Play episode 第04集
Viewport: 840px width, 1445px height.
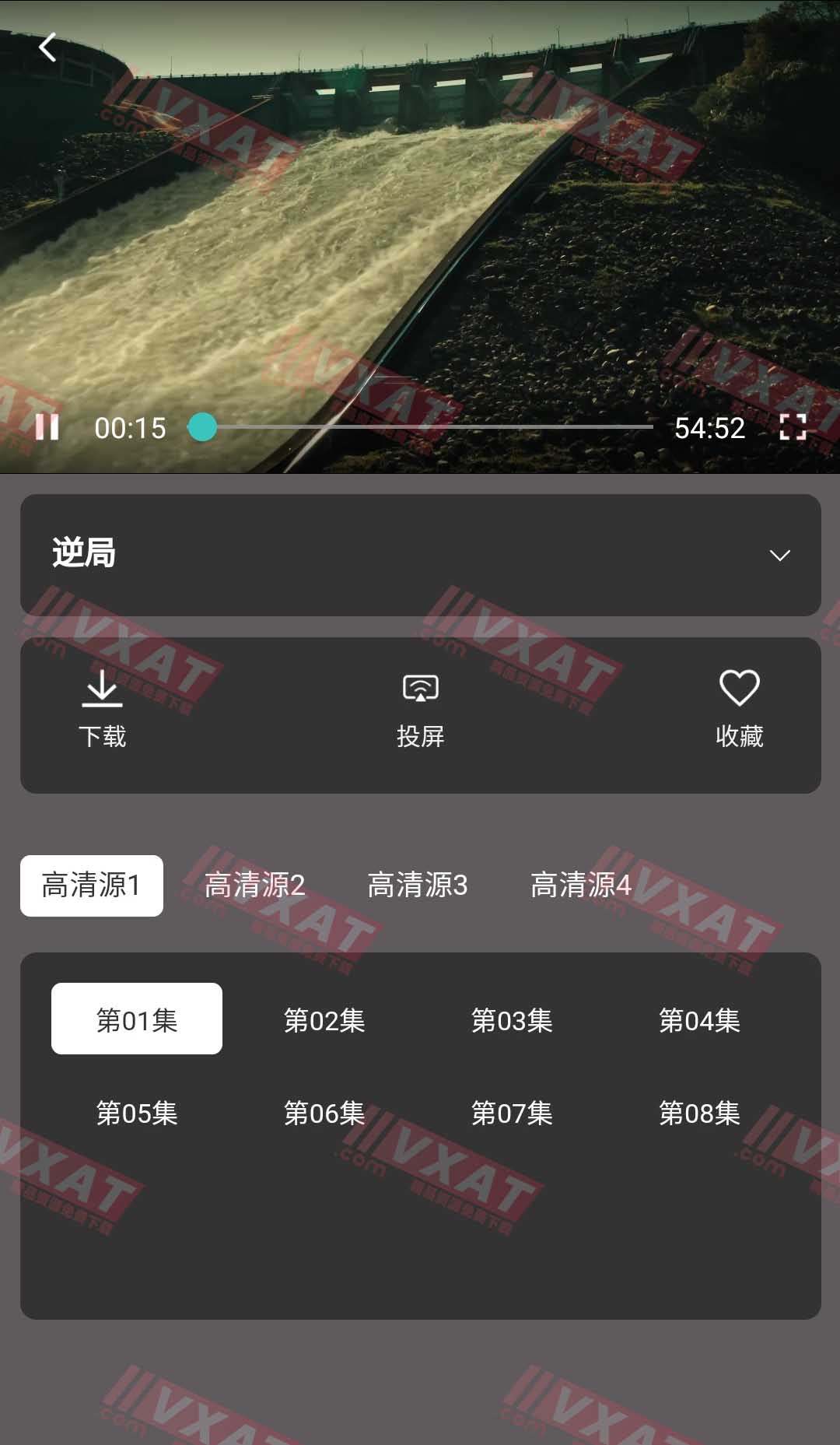pyautogui.click(x=699, y=1020)
